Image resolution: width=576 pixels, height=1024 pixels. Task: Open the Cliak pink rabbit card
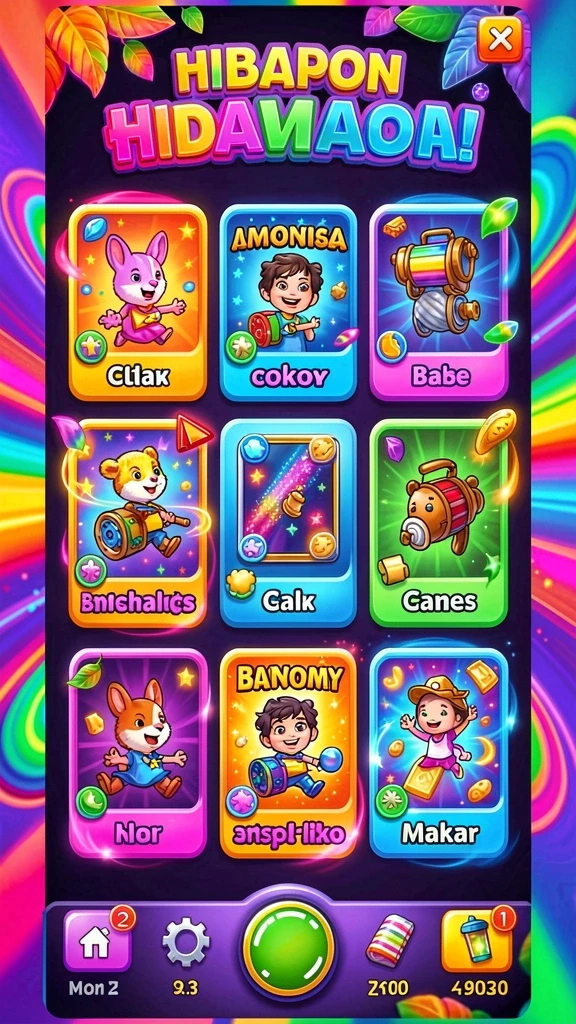(x=138, y=302)
